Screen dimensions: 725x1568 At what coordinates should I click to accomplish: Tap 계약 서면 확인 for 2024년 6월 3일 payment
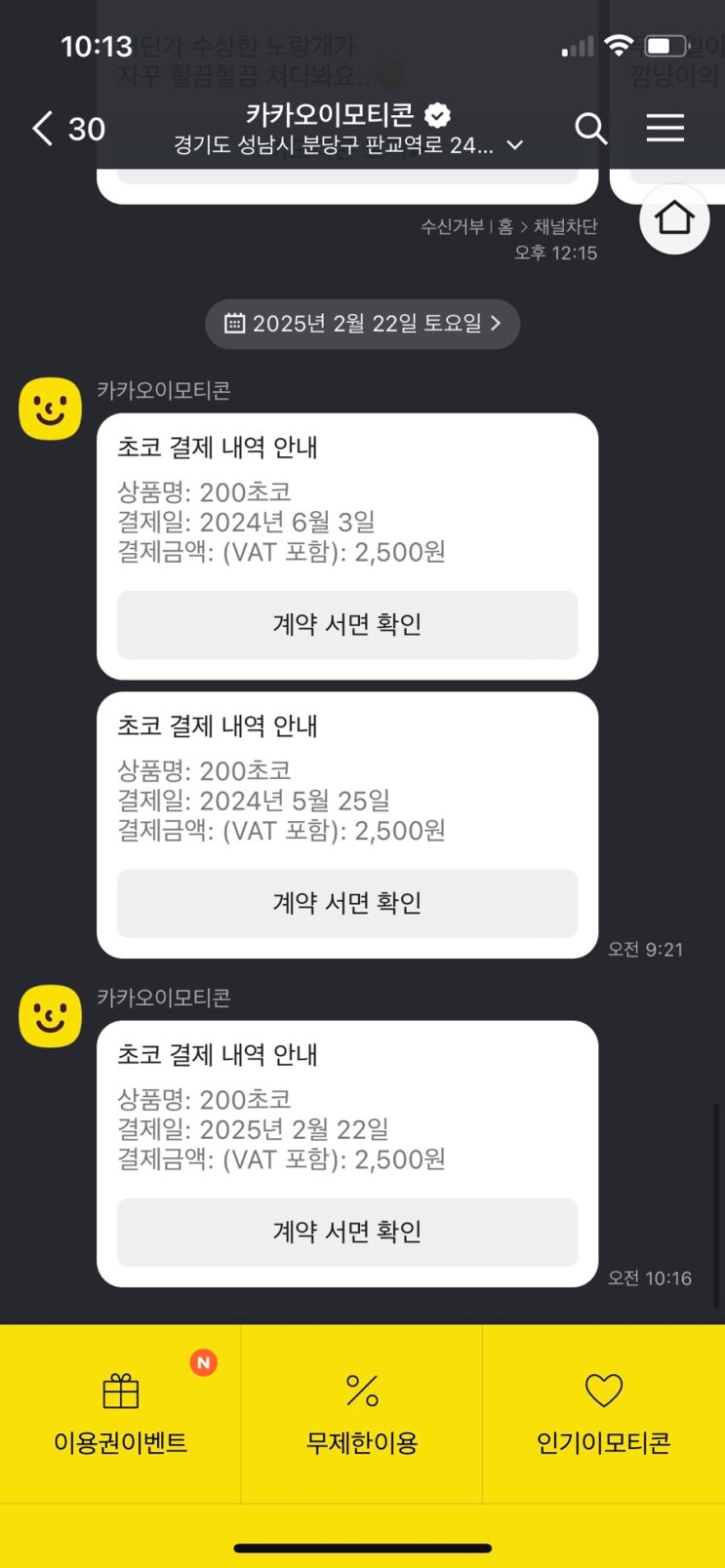click(x=347, y=624)
